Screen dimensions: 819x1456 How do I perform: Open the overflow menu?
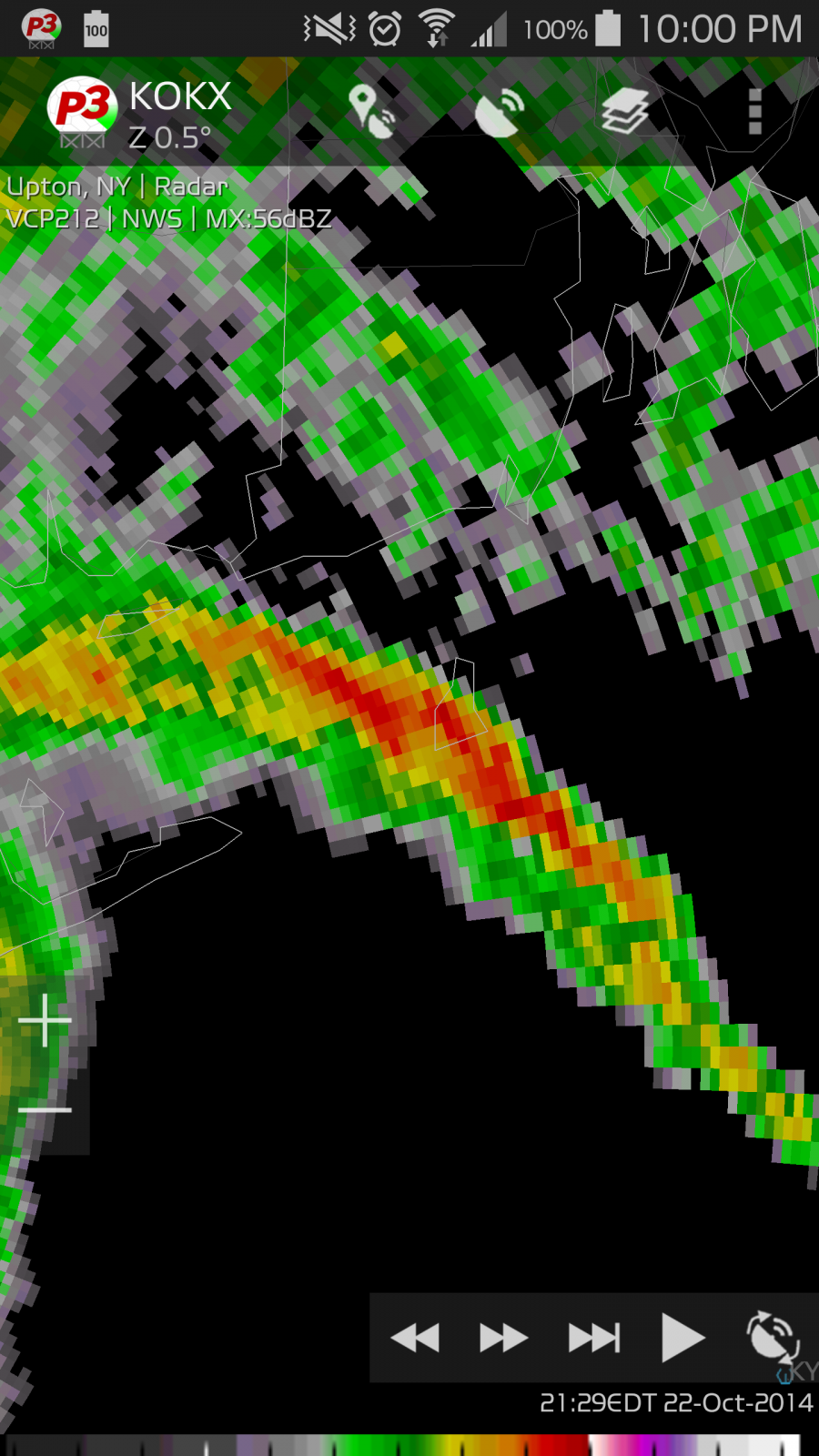(754, 112)
